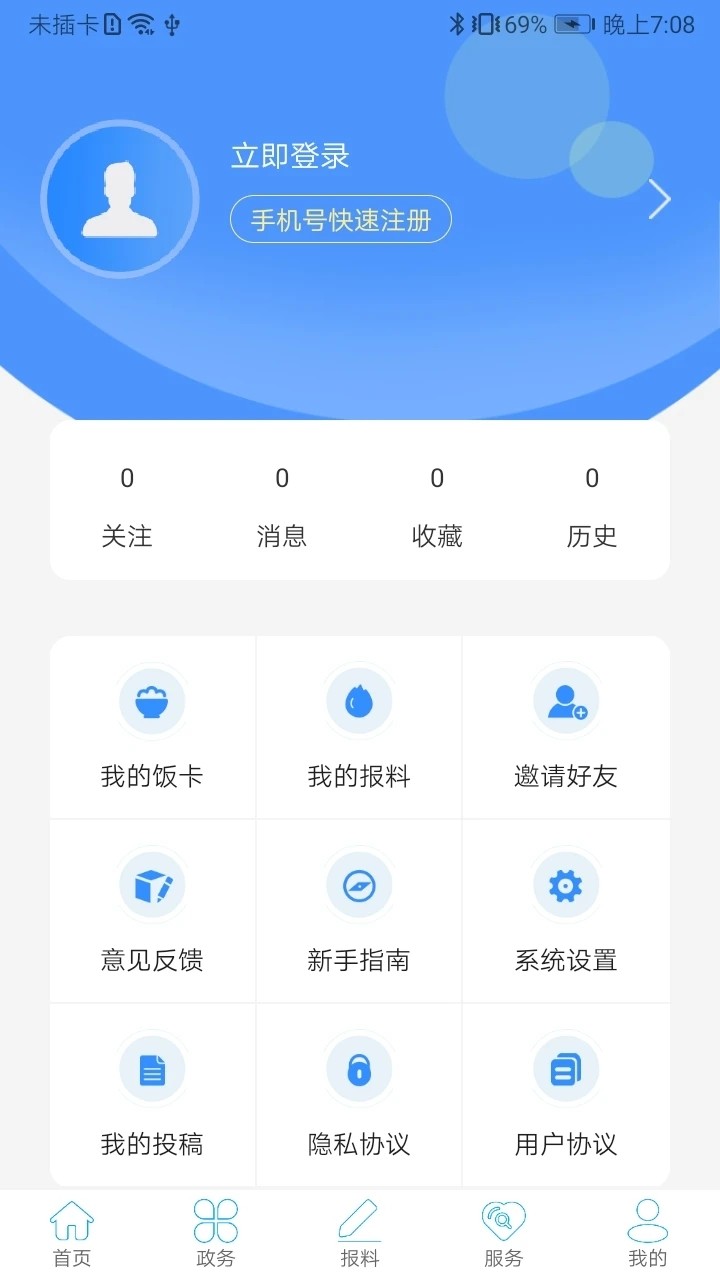Open 意见反馈 feedback feature
The image size is (720, 1280).
click(x=152, y=911)
